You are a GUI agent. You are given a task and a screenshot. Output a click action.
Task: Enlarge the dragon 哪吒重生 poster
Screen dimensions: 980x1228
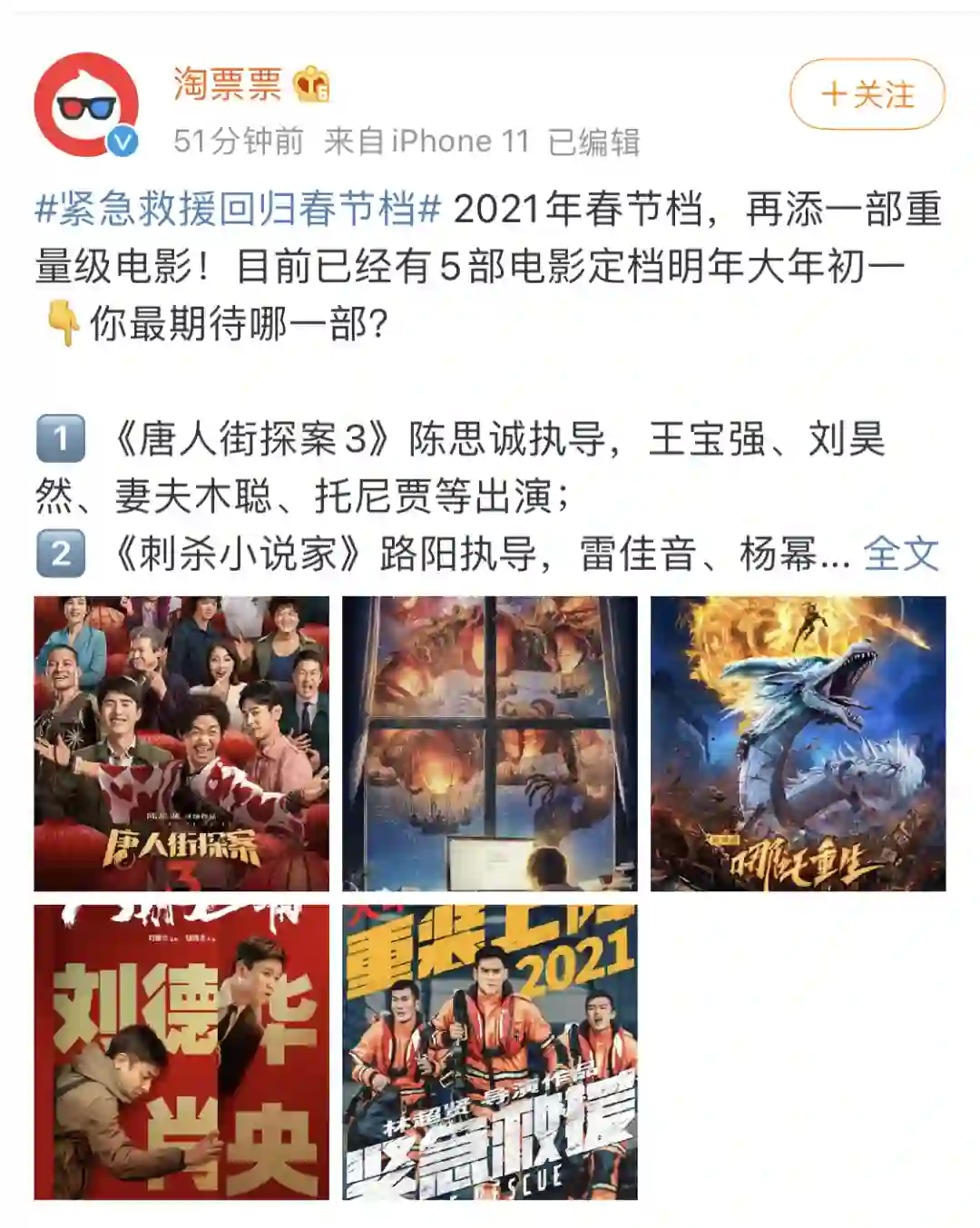point(798,743)
